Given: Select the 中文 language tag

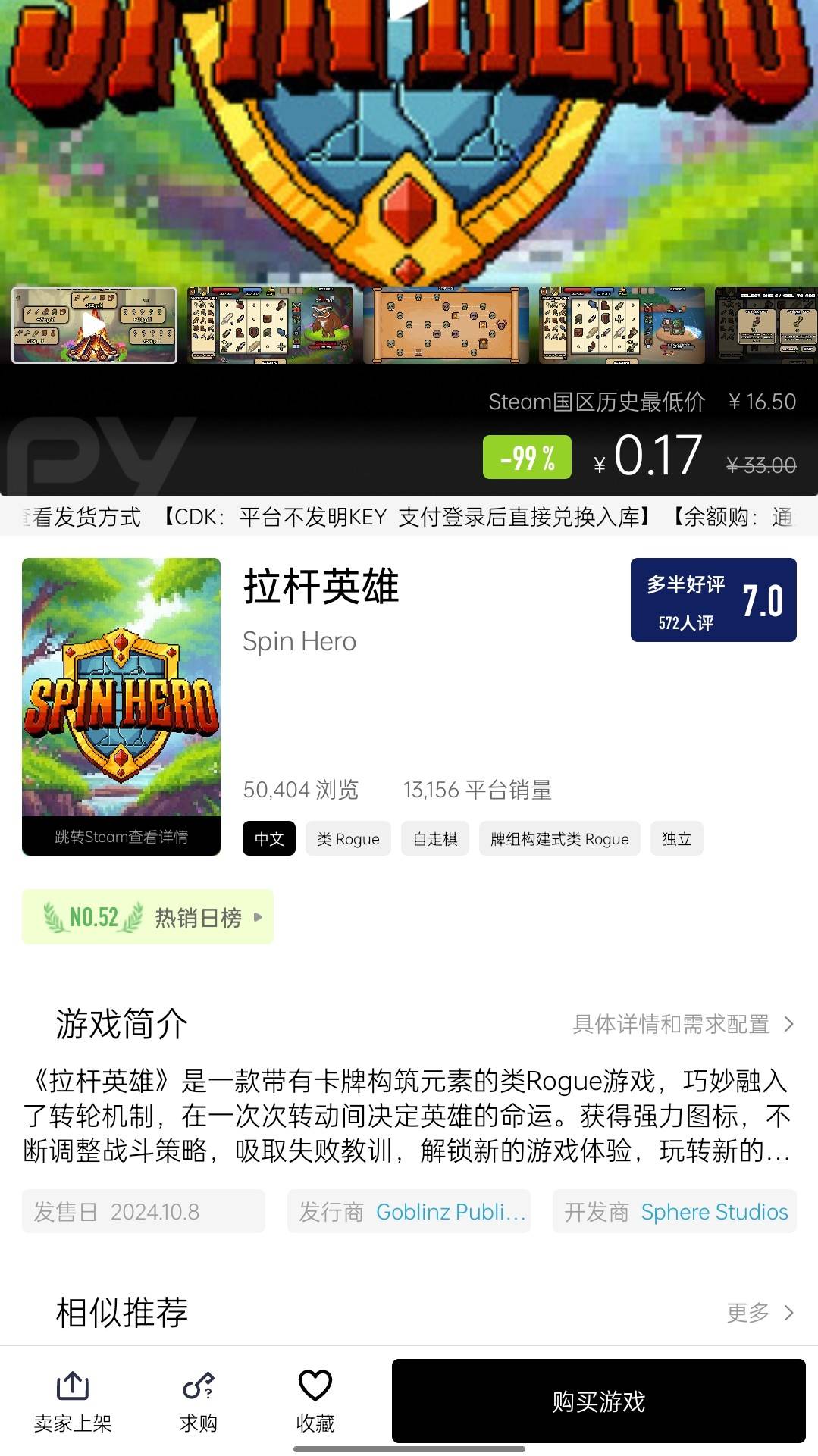Looking at the screenshot, I should (269, 839).
